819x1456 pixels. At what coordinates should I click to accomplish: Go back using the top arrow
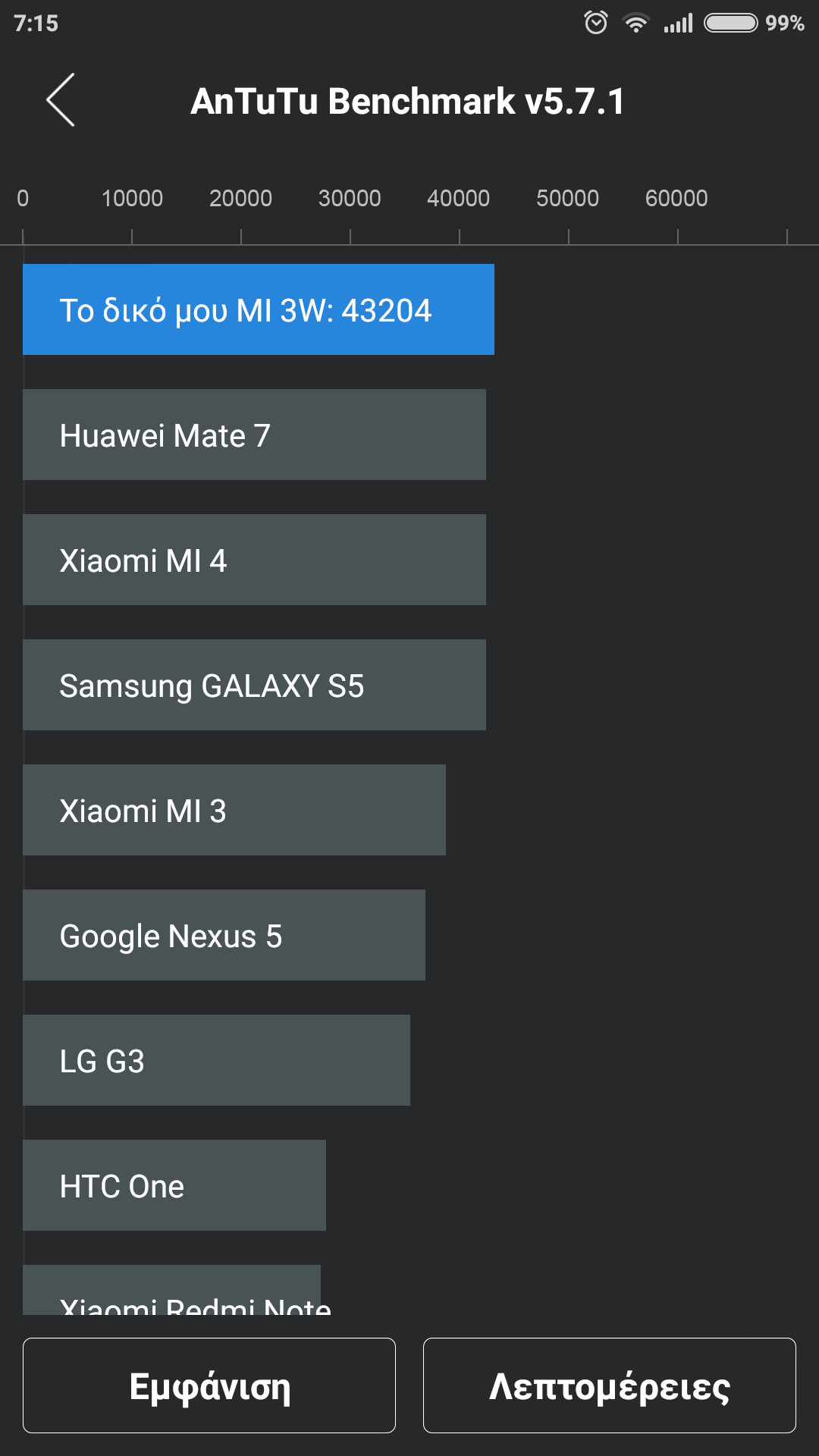[x=61, y=100]
